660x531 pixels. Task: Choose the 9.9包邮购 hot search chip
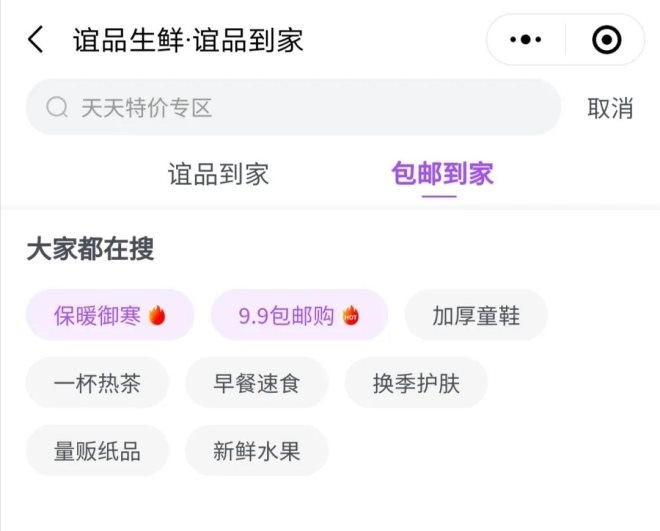299,316
